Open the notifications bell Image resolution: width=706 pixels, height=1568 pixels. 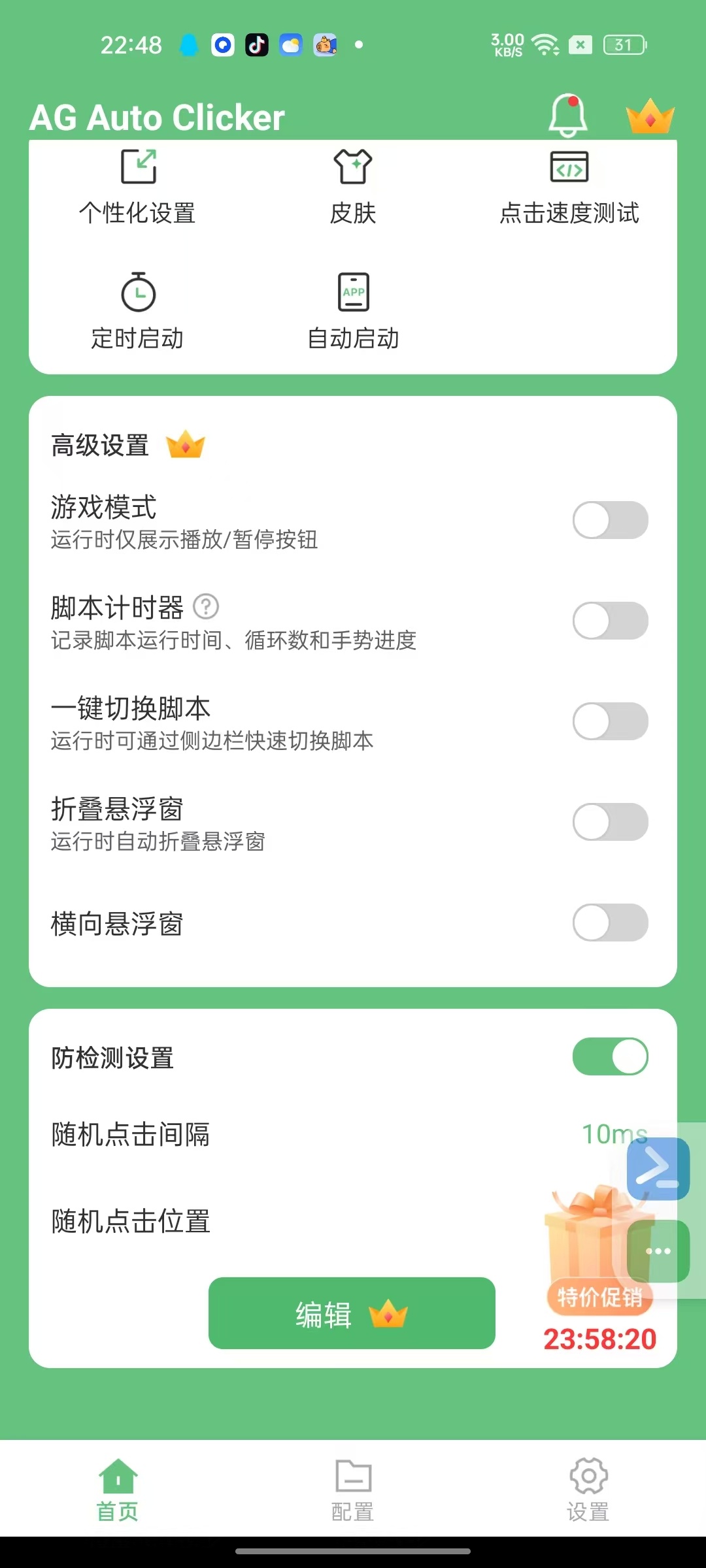pos(567,116)
